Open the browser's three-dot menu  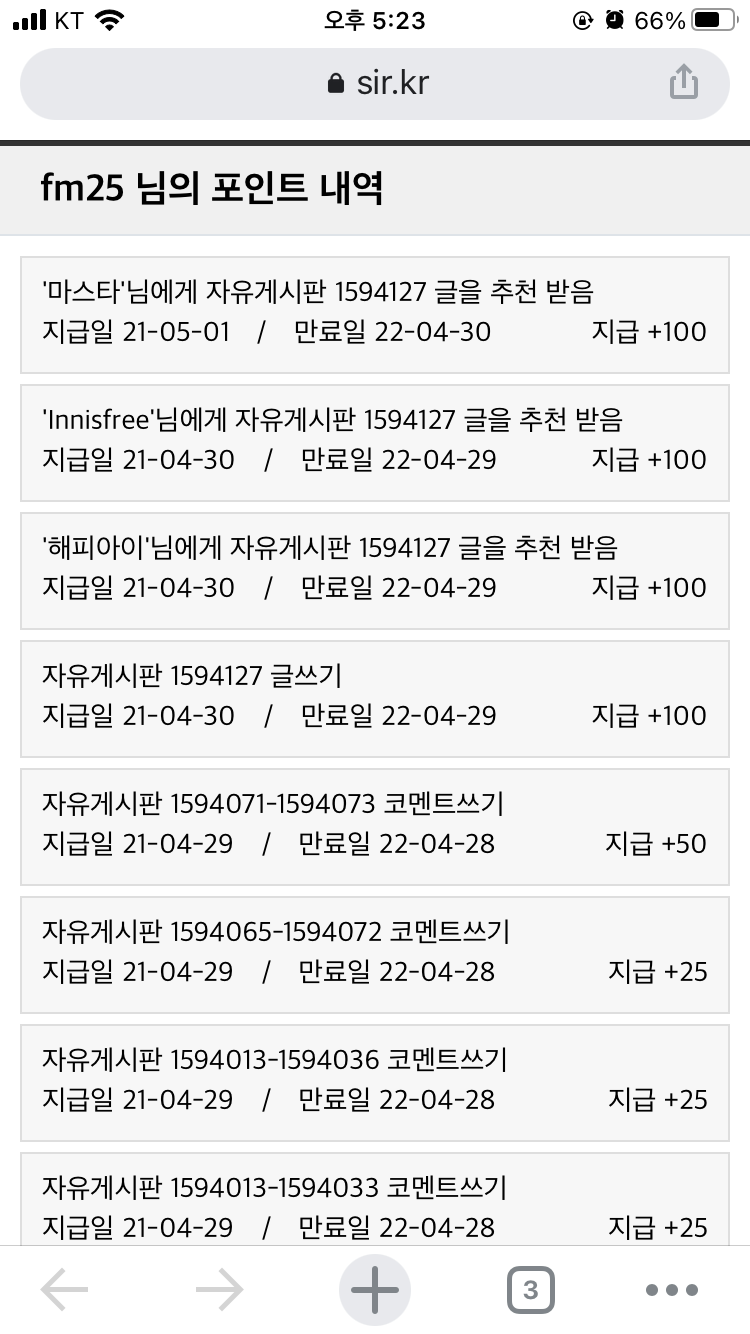point(671,1290)
